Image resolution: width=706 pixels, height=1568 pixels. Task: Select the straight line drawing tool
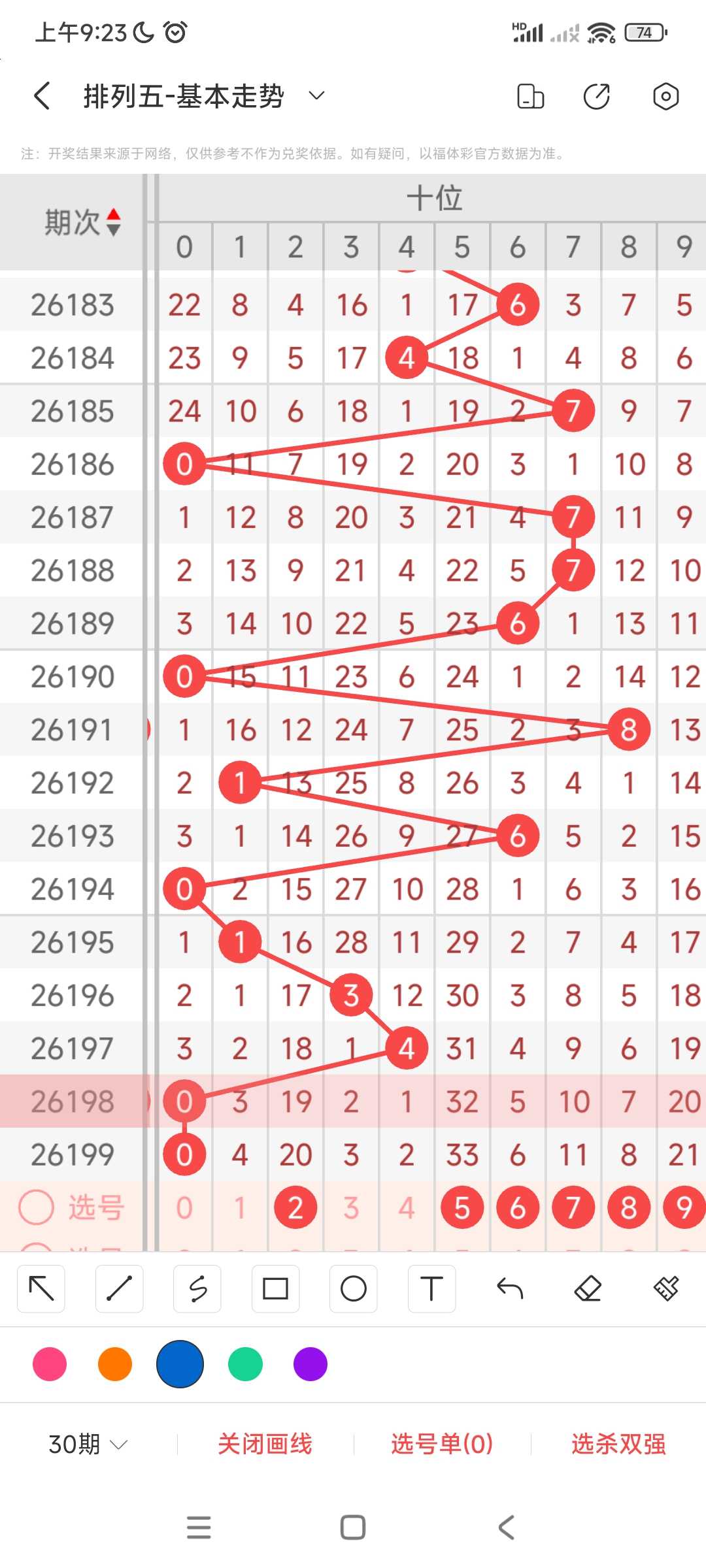pyautogui.click(x=119, y=1288)
